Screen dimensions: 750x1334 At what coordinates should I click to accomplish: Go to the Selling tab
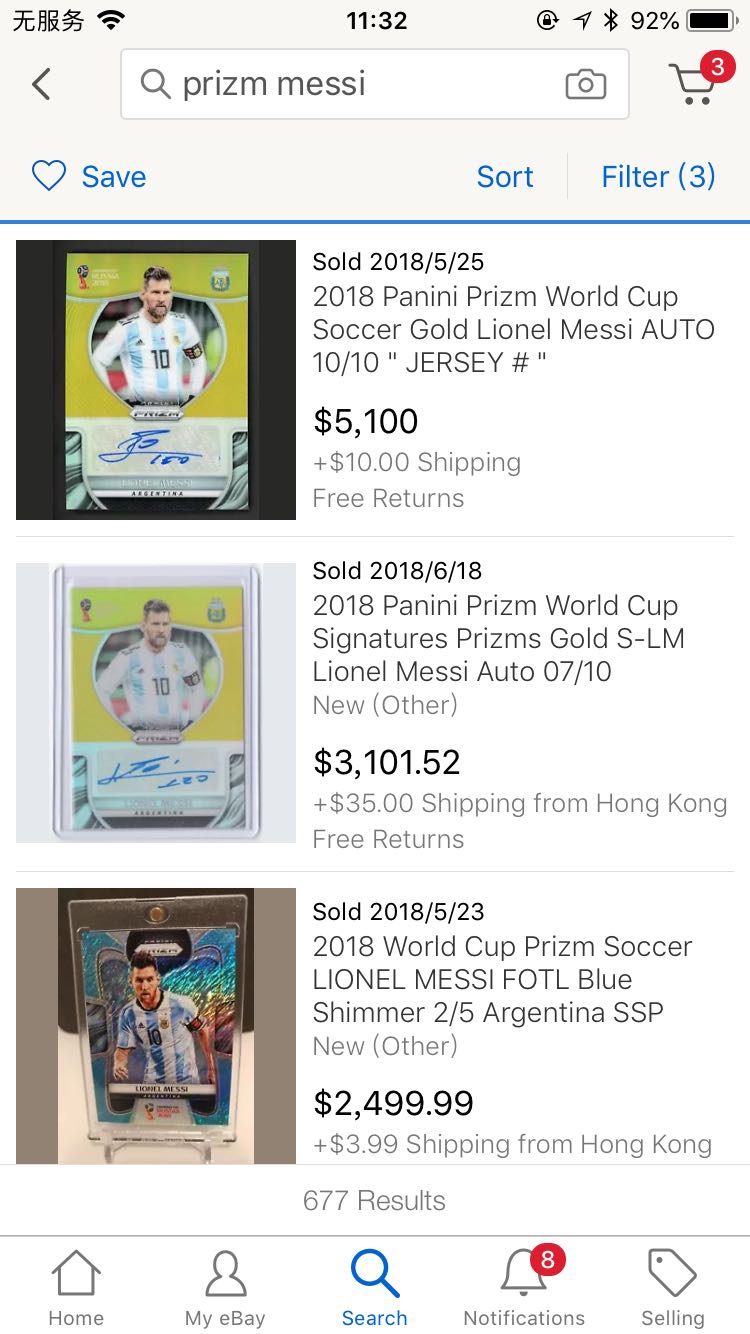click(x=673, y=1289)
